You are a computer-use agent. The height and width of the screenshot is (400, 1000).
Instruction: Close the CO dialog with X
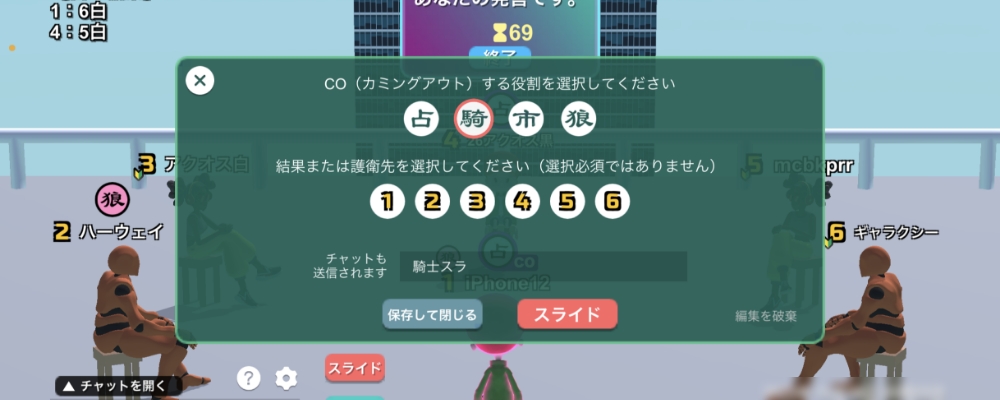point(200,81)
